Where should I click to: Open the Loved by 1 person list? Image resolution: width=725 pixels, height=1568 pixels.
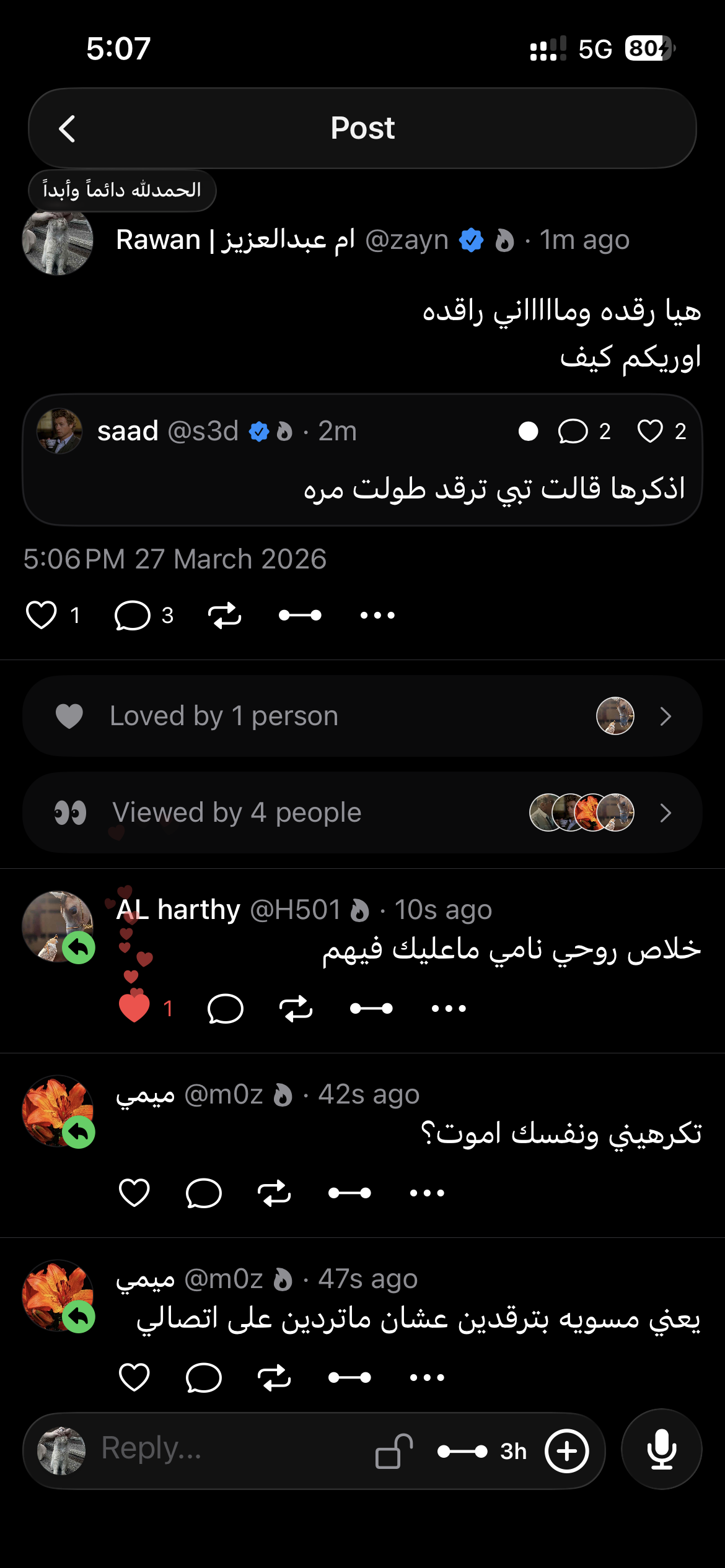pos(362,716)
